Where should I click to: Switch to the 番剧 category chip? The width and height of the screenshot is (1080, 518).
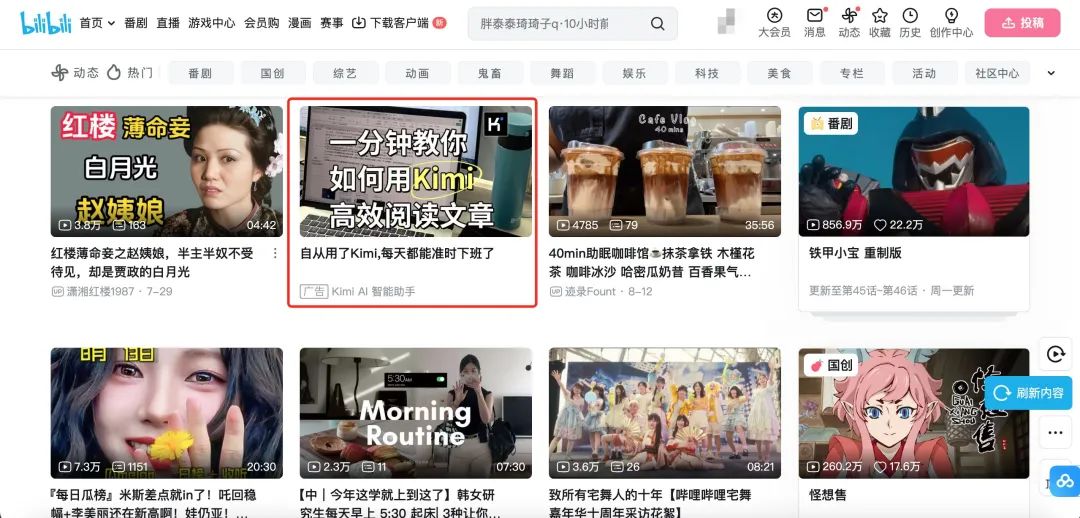pos(200,73)
